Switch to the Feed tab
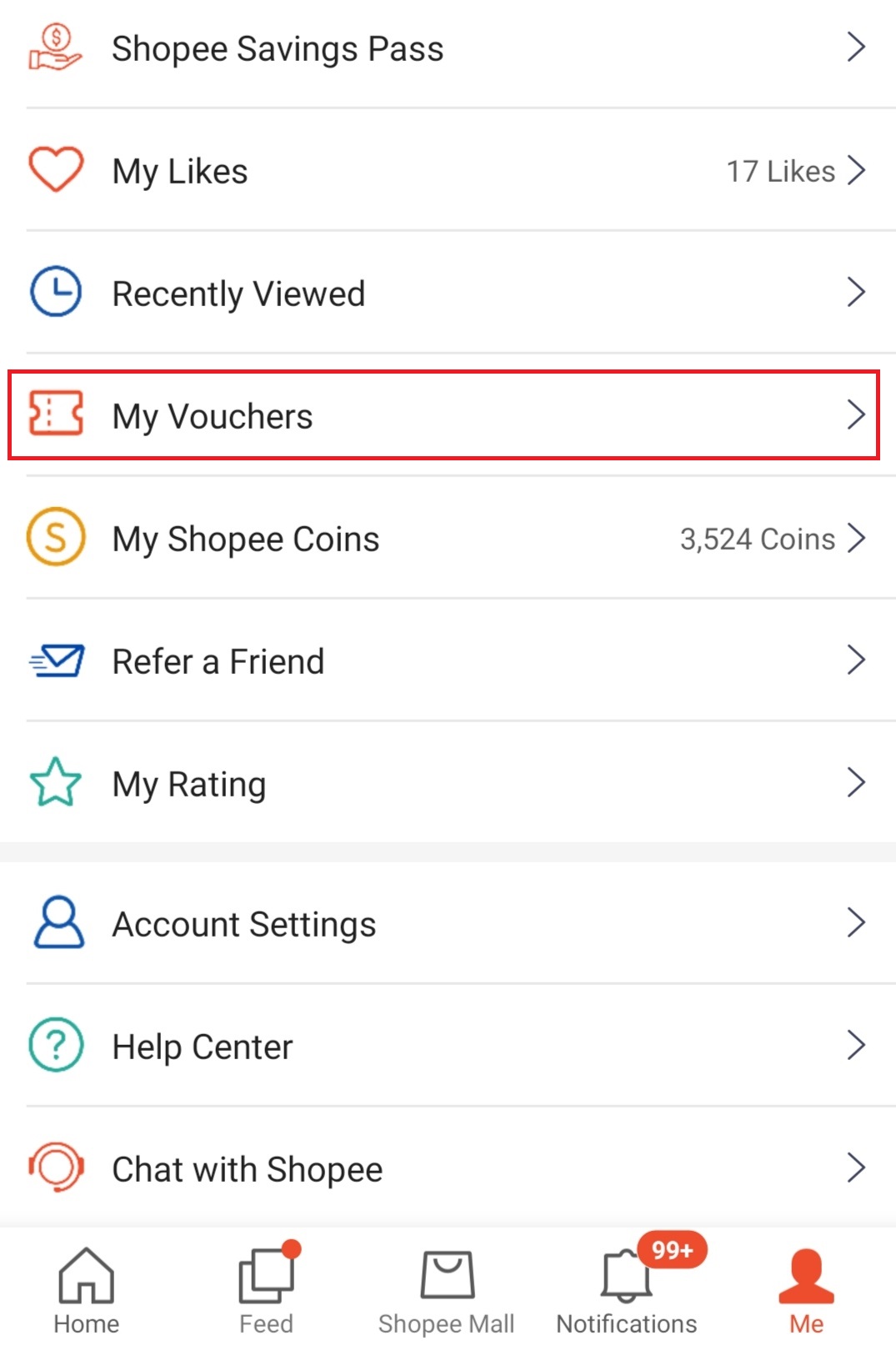The height and width of the screenshot is (1346, 896). point(267,1289)
